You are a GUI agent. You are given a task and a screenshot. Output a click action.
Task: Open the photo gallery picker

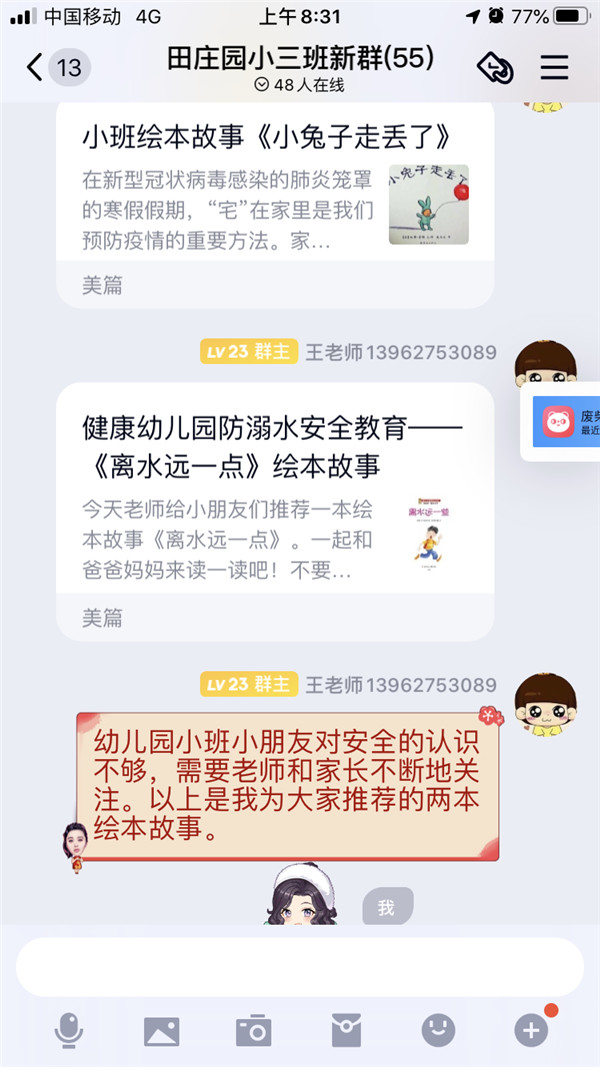pyautogui.click(x=161, y=1030)
